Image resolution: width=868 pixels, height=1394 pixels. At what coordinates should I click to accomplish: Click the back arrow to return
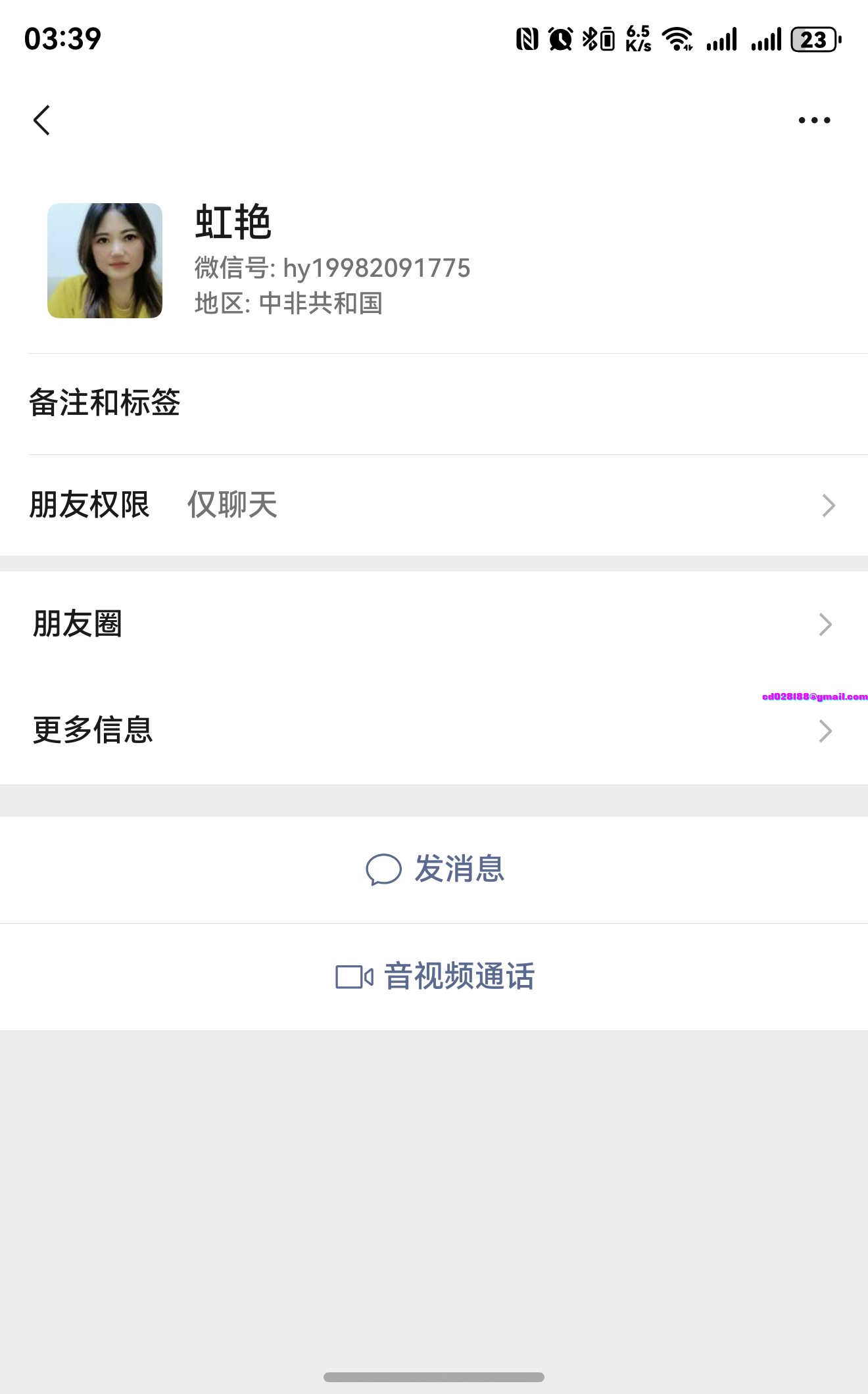41,118
